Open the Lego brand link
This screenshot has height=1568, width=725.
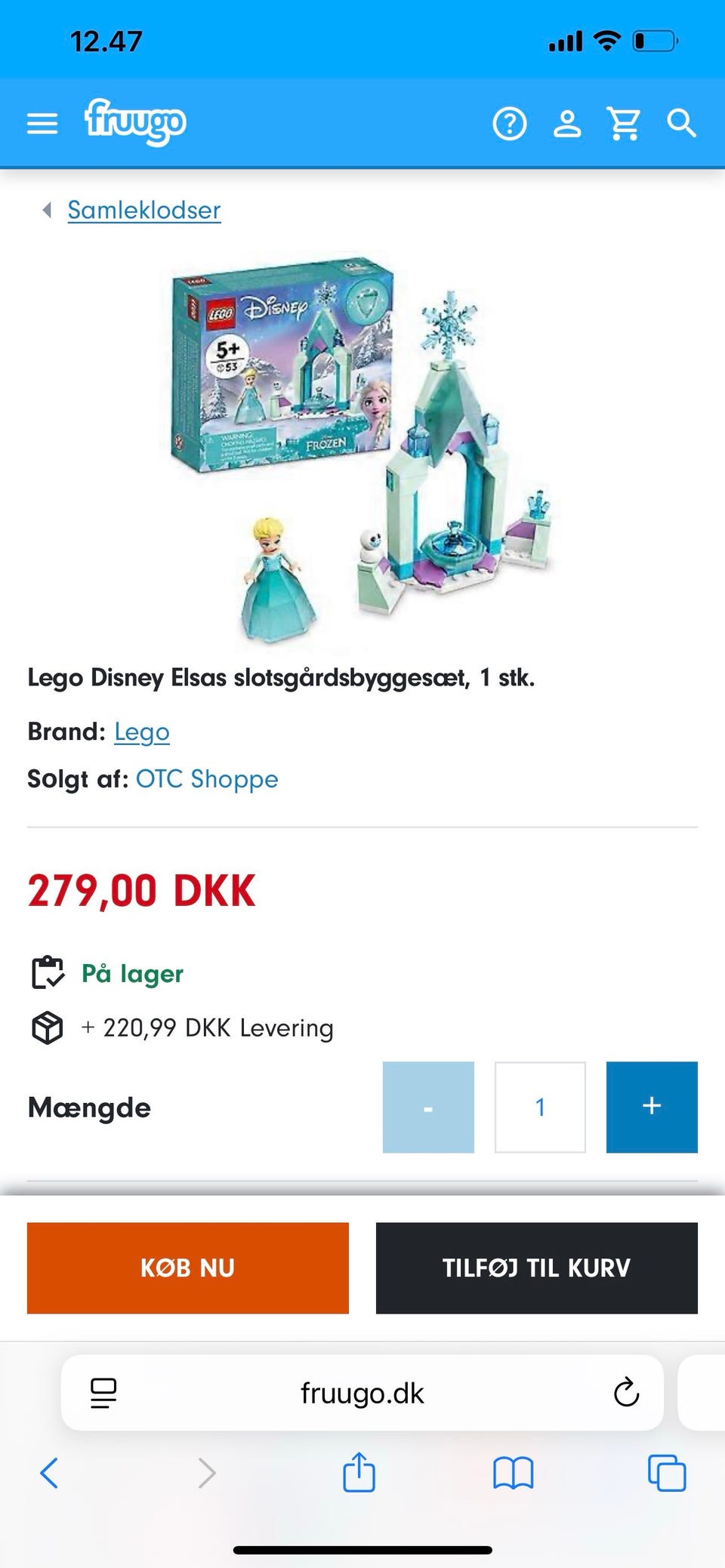(142, 732)
